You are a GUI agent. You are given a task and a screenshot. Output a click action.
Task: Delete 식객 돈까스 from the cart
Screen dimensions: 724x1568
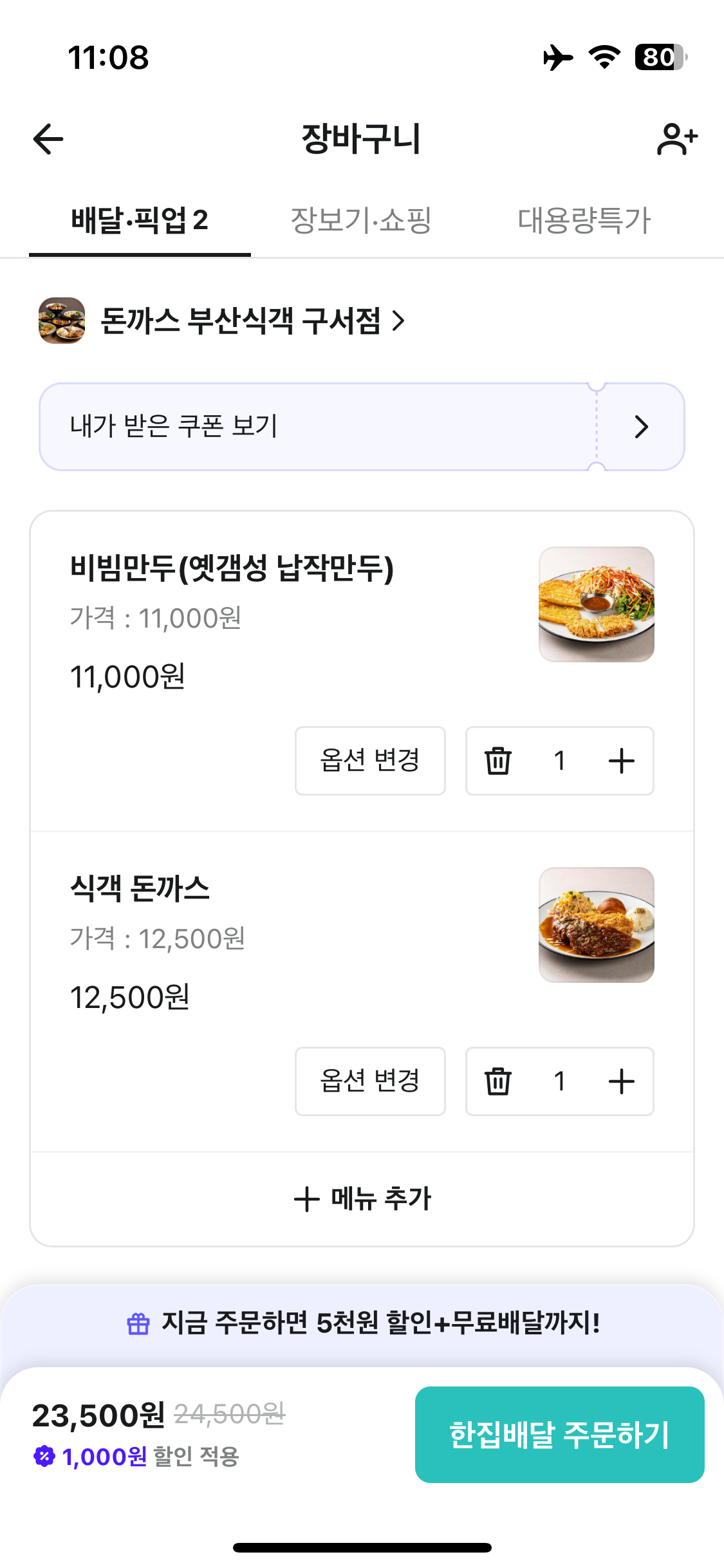(x=498, y=1081)
